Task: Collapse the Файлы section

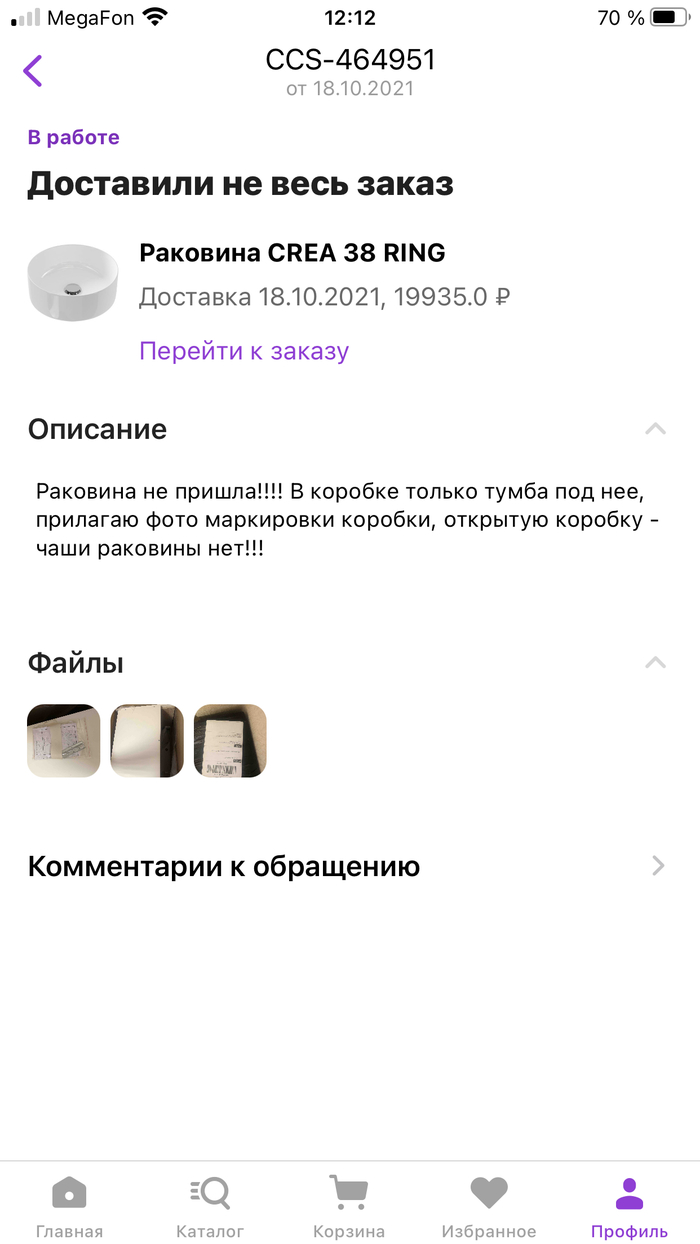Action: pyautogui.click(x=655, y=662)
